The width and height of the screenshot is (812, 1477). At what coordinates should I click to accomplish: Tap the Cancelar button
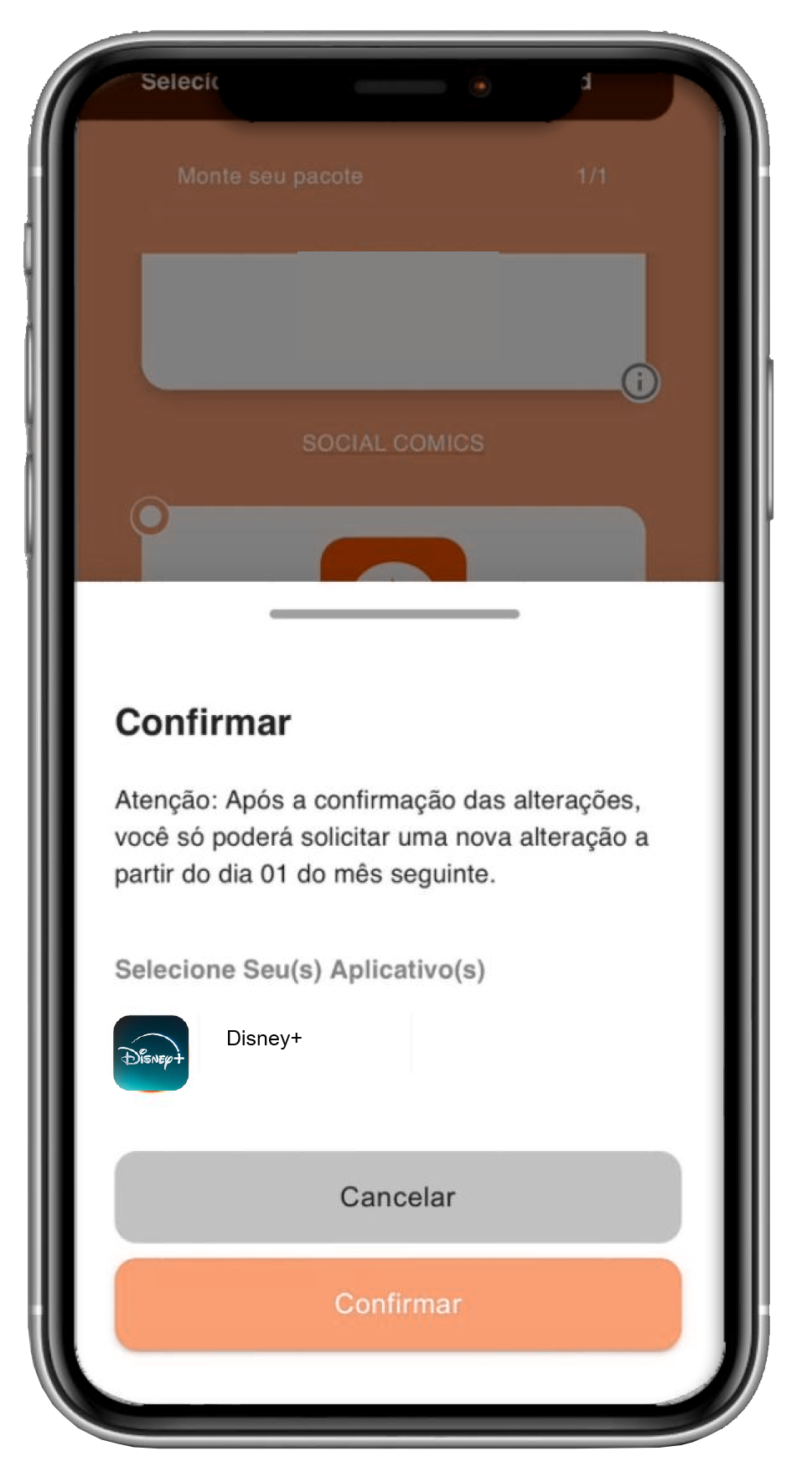[x=397, y=1196]
